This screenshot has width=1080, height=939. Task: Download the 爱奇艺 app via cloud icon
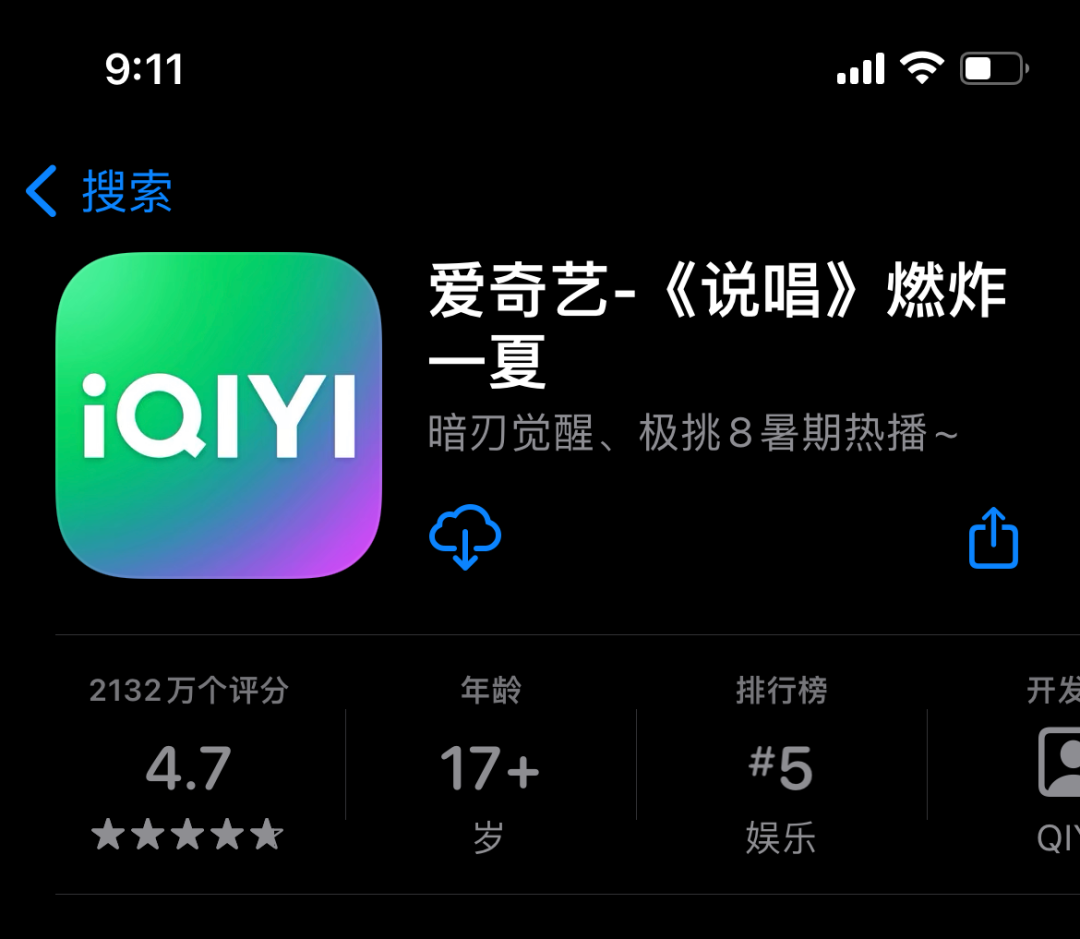click(465, 537)
